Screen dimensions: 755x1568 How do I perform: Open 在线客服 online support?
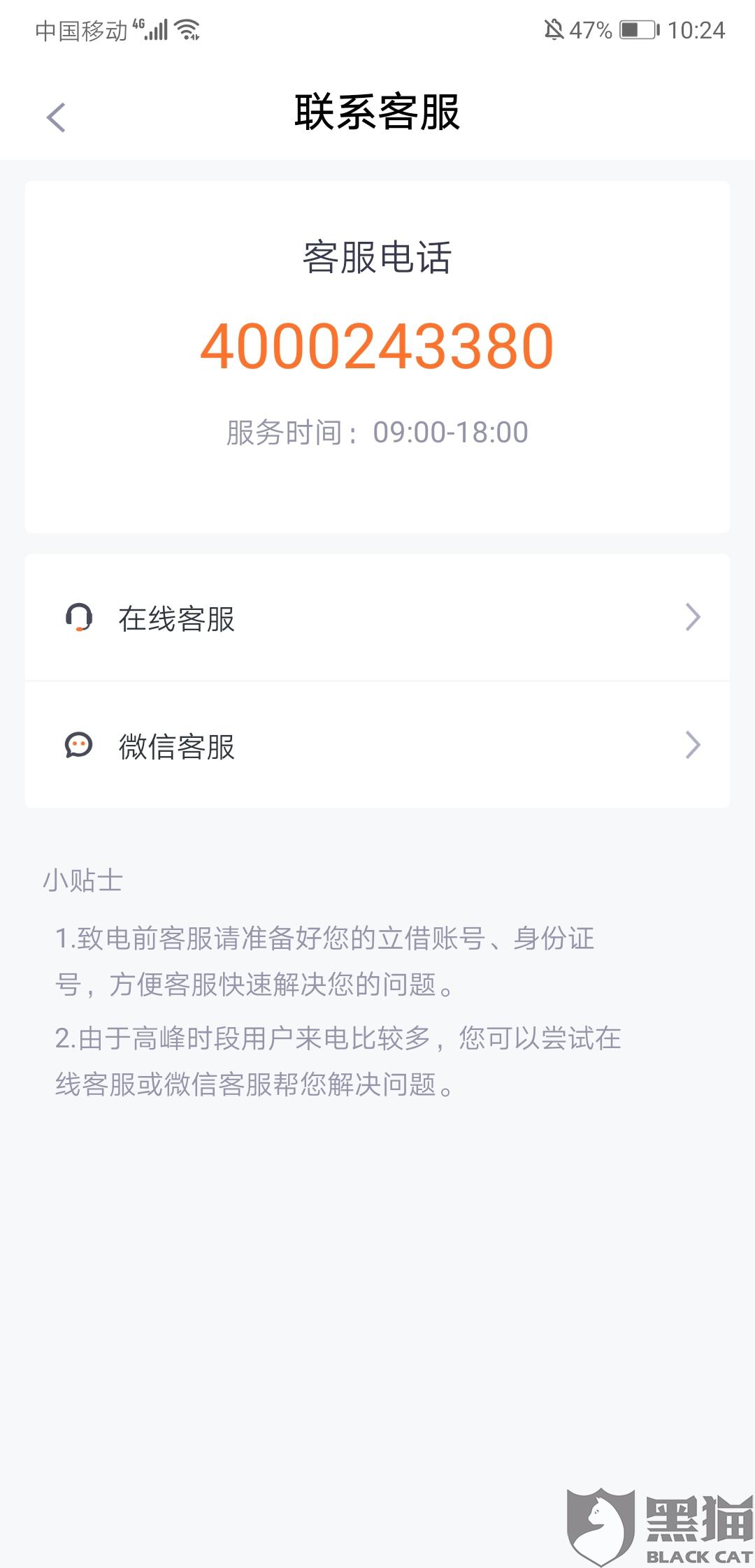[377, 618]
